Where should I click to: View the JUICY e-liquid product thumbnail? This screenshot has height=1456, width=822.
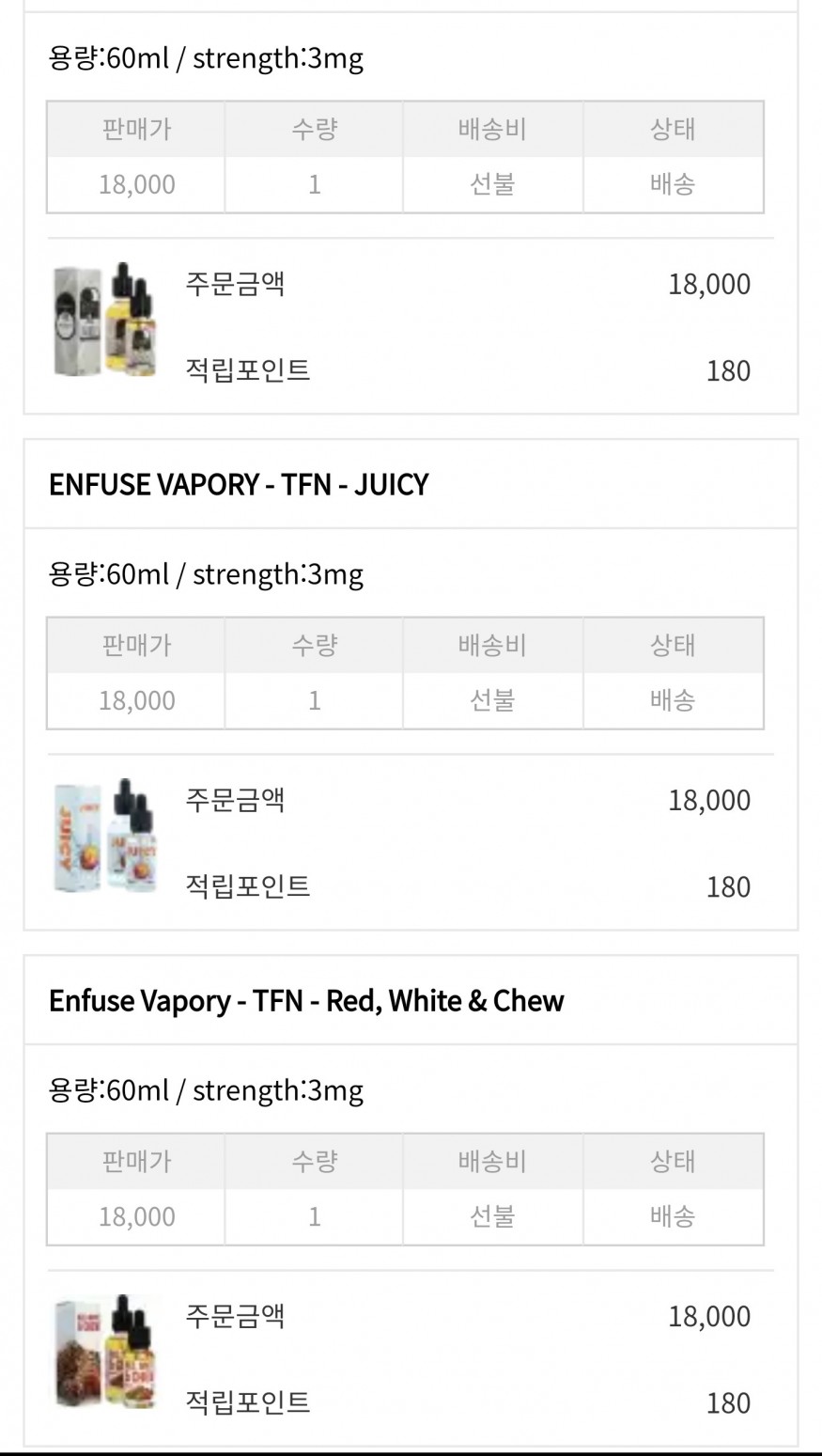105,836
